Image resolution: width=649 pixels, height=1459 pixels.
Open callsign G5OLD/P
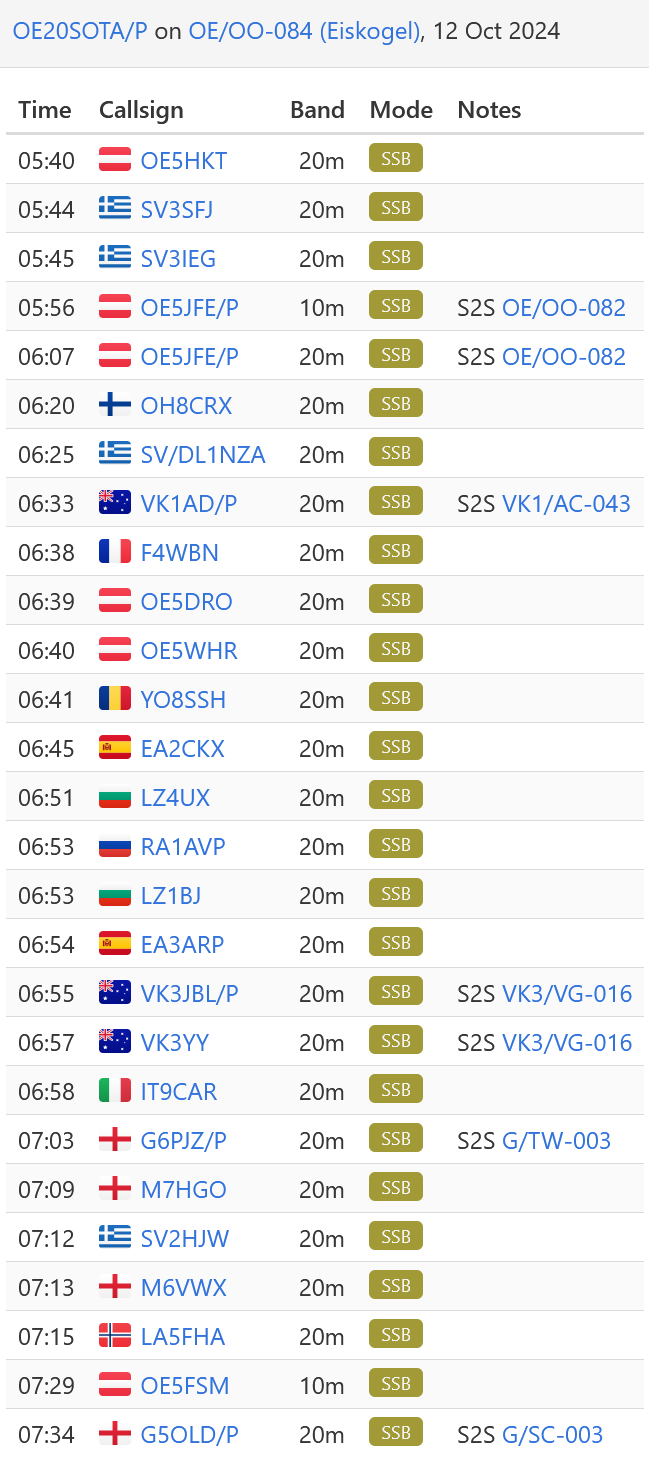(x=190, y=1435)
